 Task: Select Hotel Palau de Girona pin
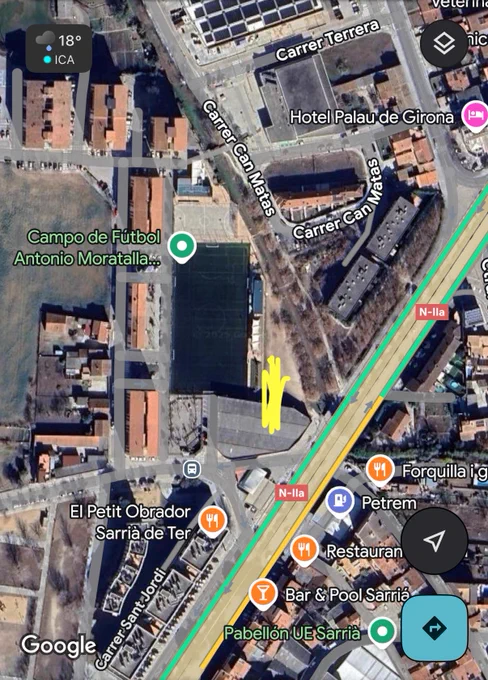click(475, 116)
